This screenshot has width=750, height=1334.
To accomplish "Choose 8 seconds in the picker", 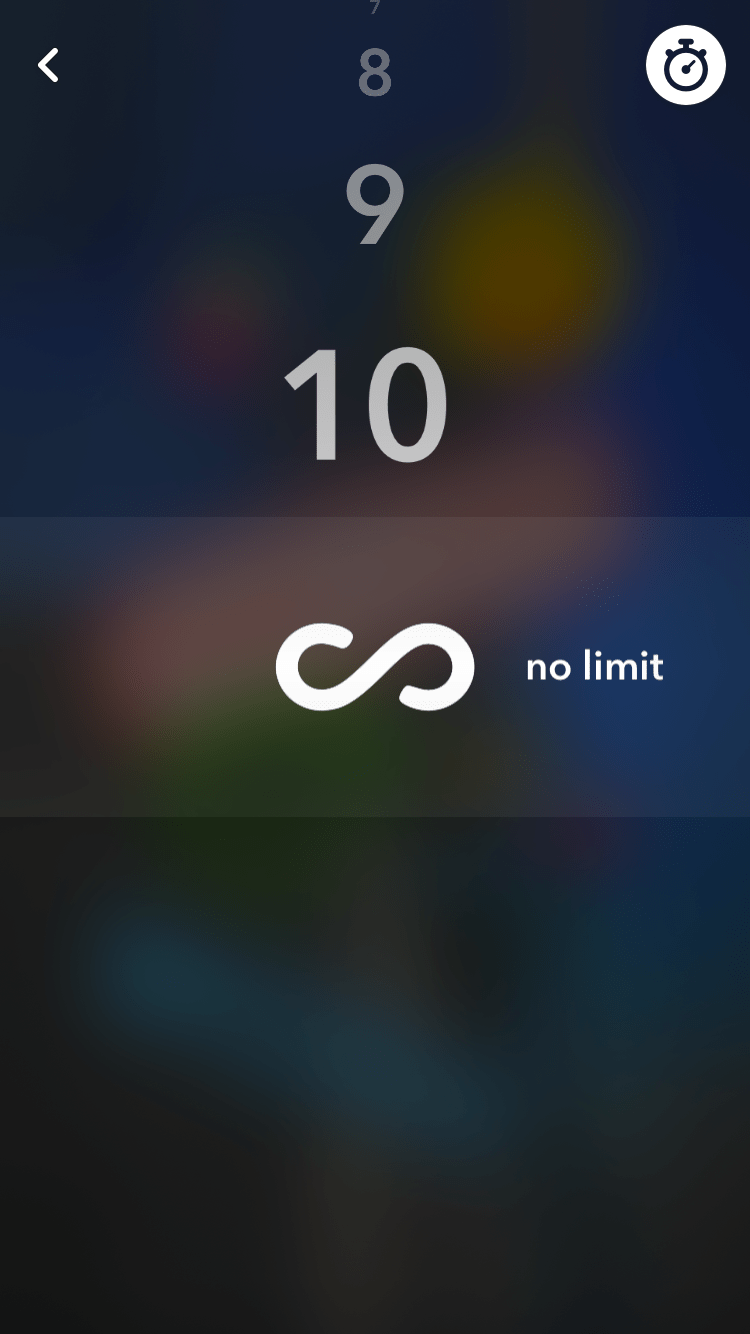I will (x=374, y=72).
